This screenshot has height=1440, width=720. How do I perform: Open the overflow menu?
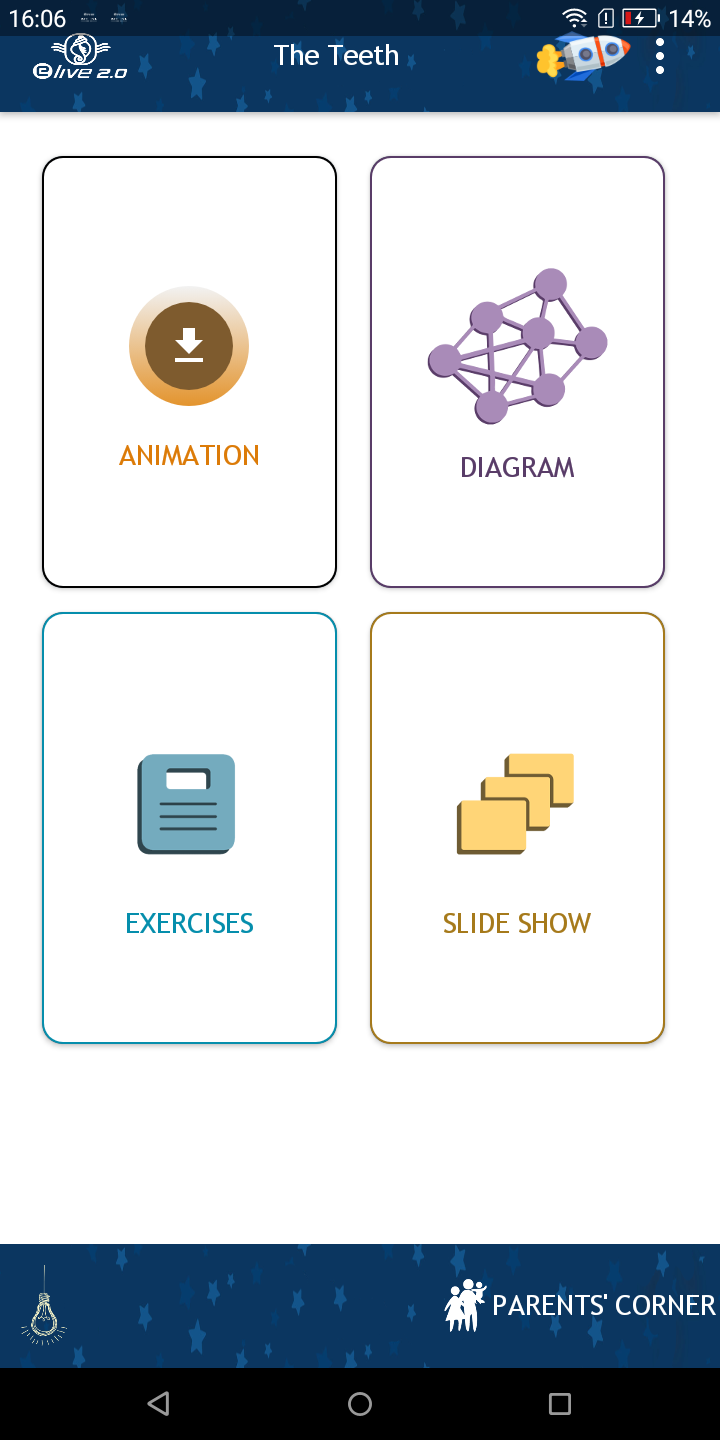click(x=659, y=57)
